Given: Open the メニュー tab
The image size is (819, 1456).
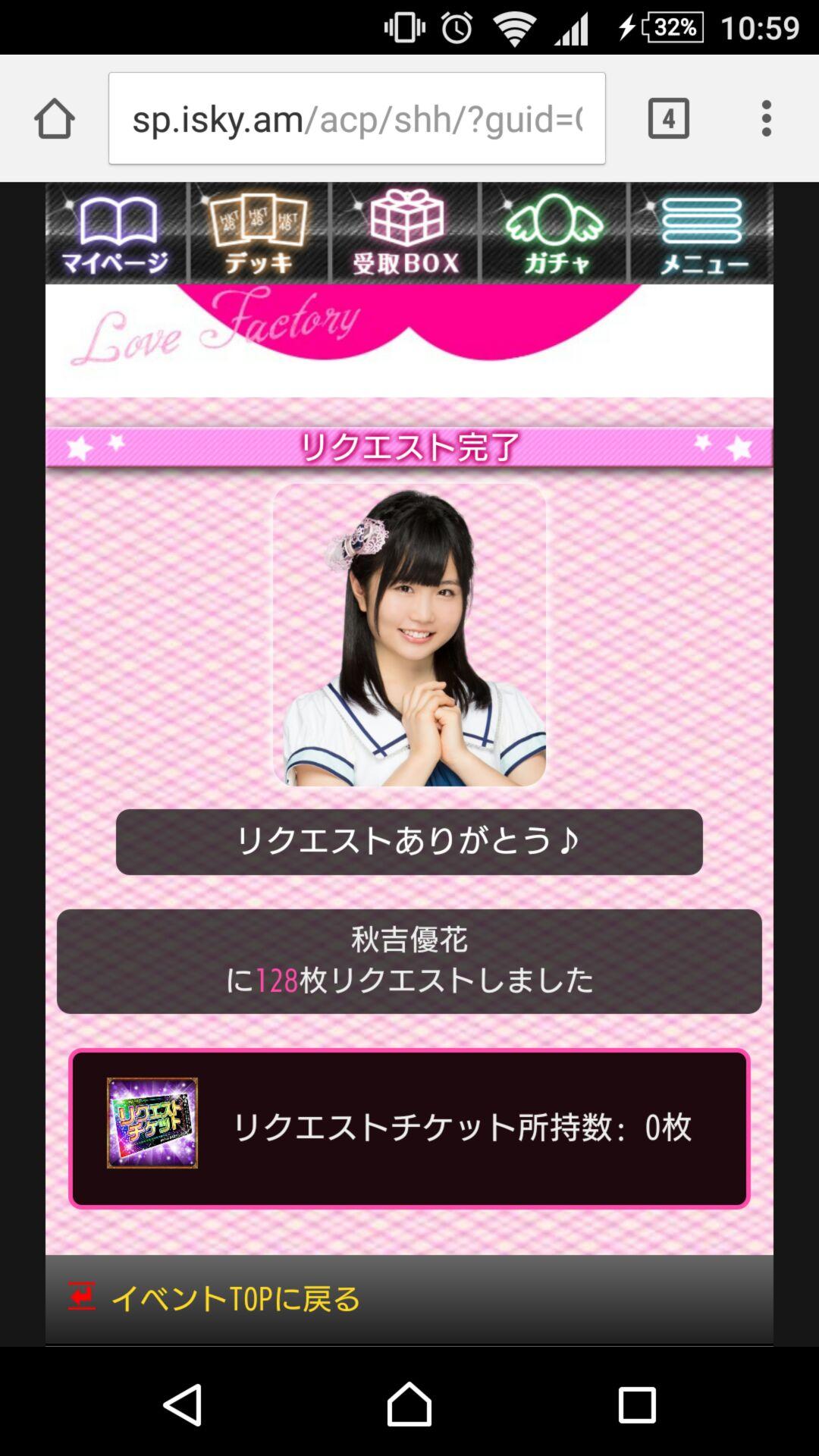Looking at the screenshot, I should tap(701, 234).
